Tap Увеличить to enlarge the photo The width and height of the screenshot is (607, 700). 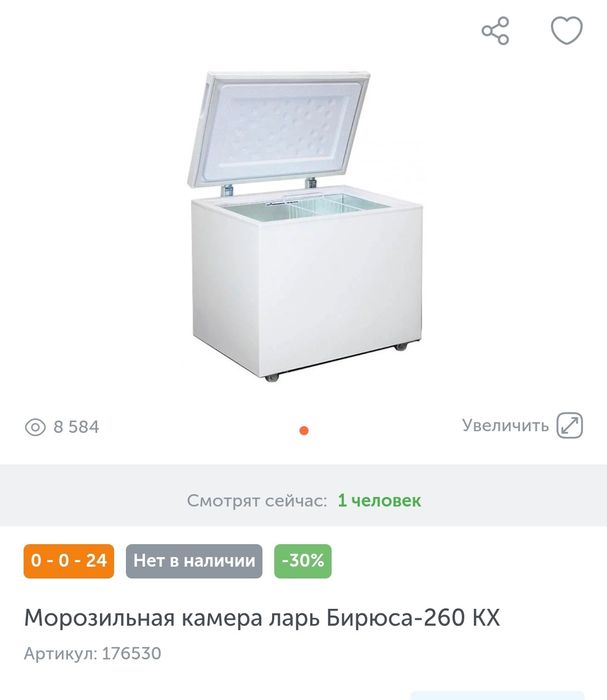(522, 425)
